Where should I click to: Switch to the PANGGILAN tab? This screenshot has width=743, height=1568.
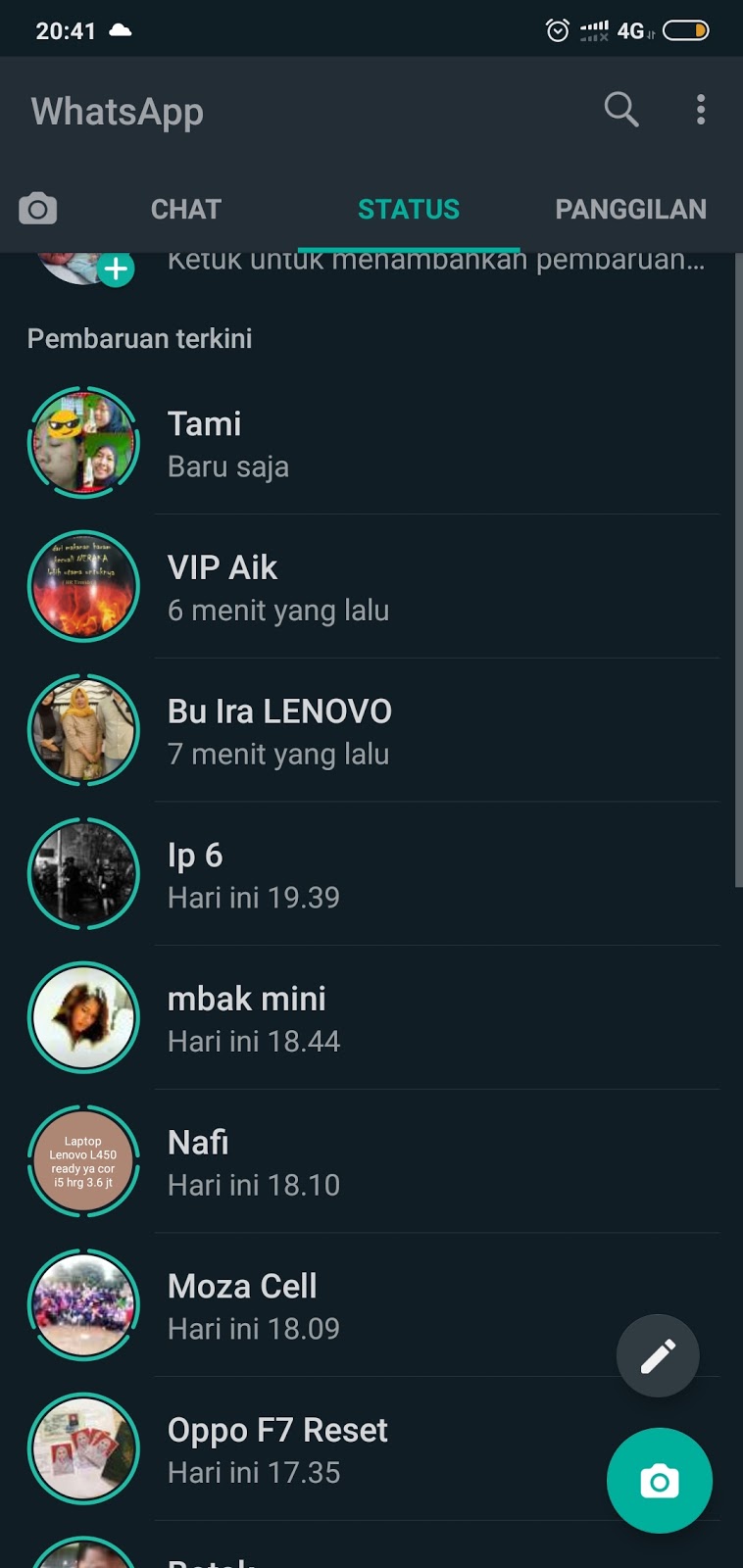(630, 209)
